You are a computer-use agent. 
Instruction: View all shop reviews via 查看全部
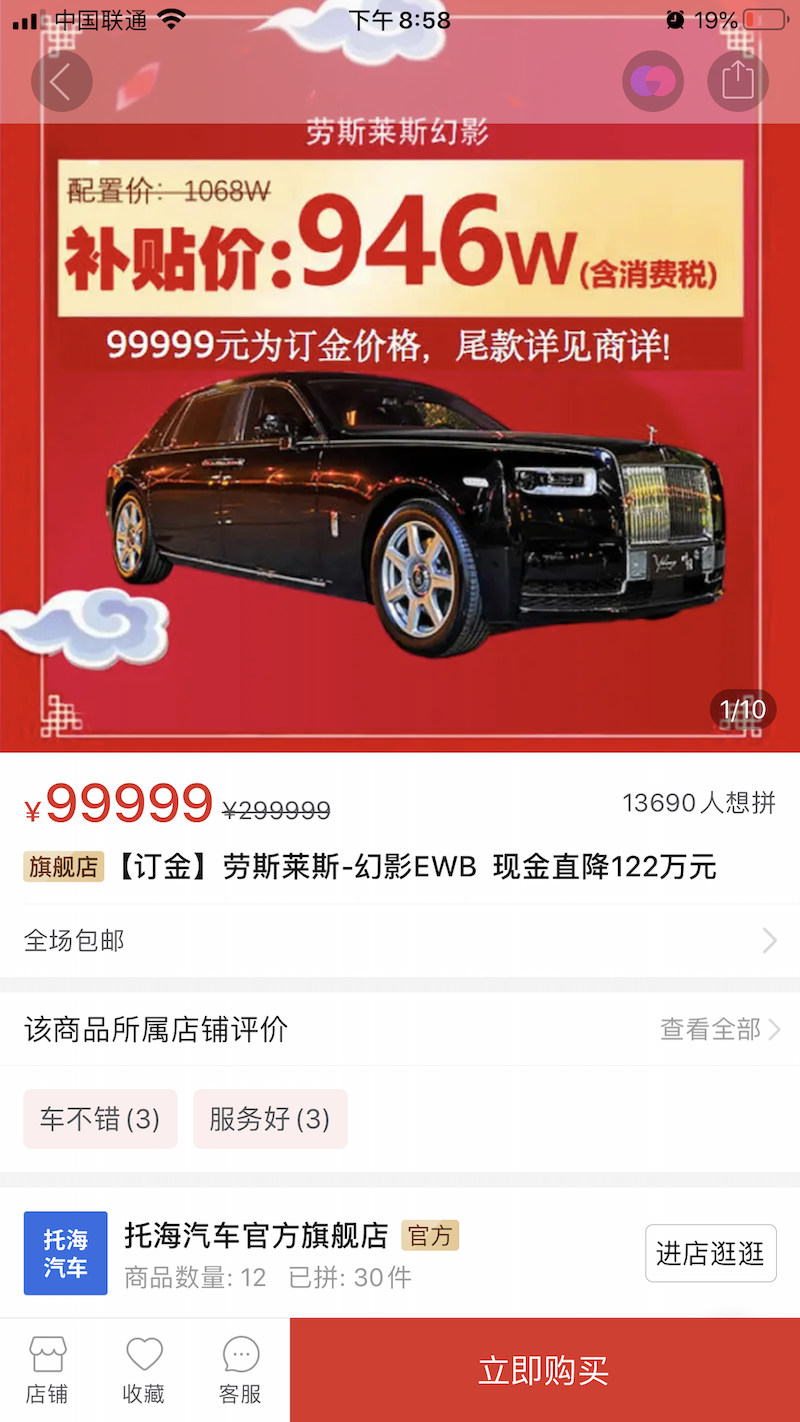[719, 1029]
